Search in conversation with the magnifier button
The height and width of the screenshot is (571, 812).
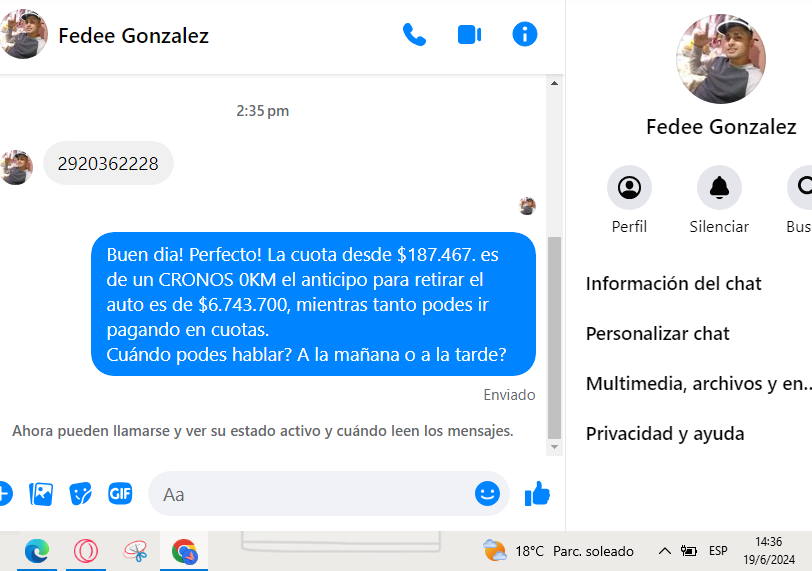(x=802, y=187)
